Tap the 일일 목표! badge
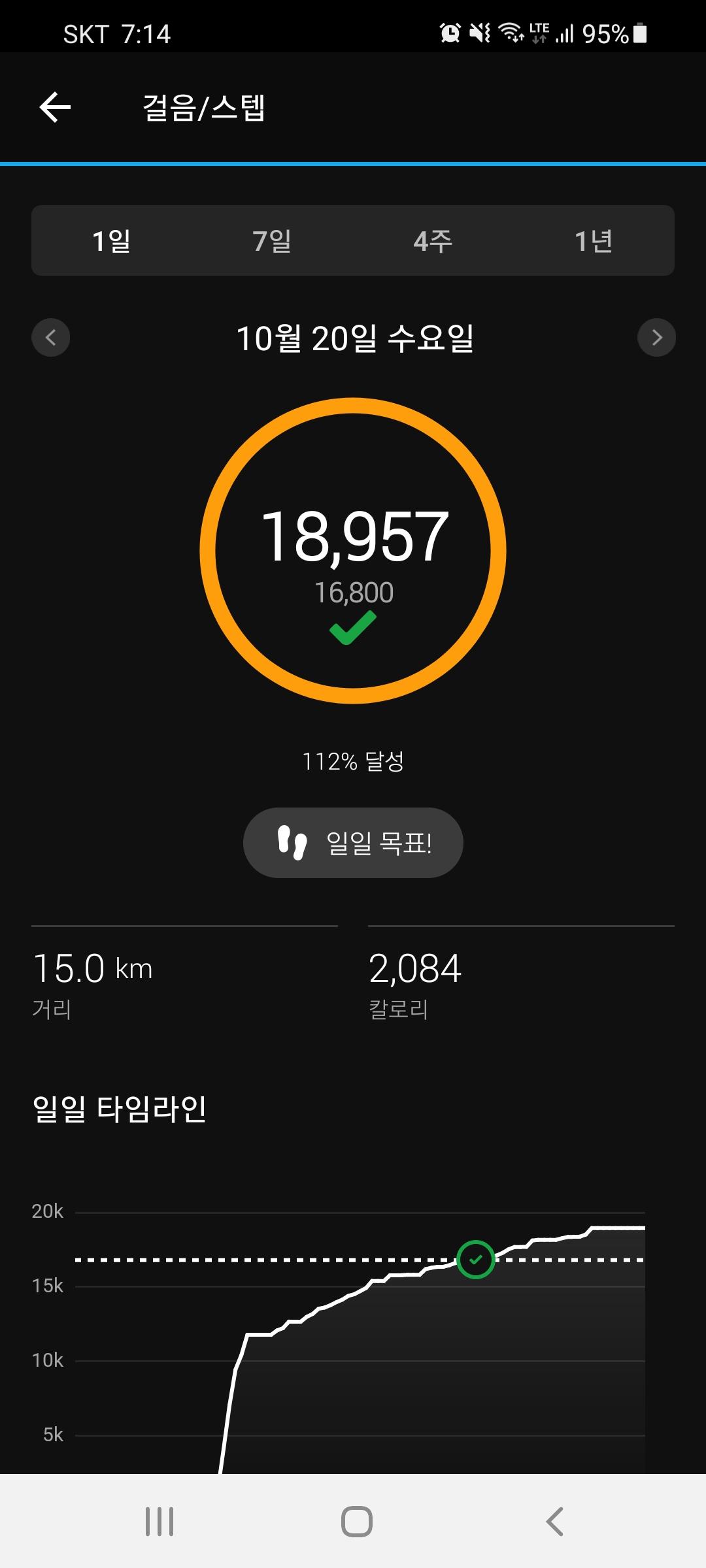This screenshot has width=706, height=1568. coord(353,843)
